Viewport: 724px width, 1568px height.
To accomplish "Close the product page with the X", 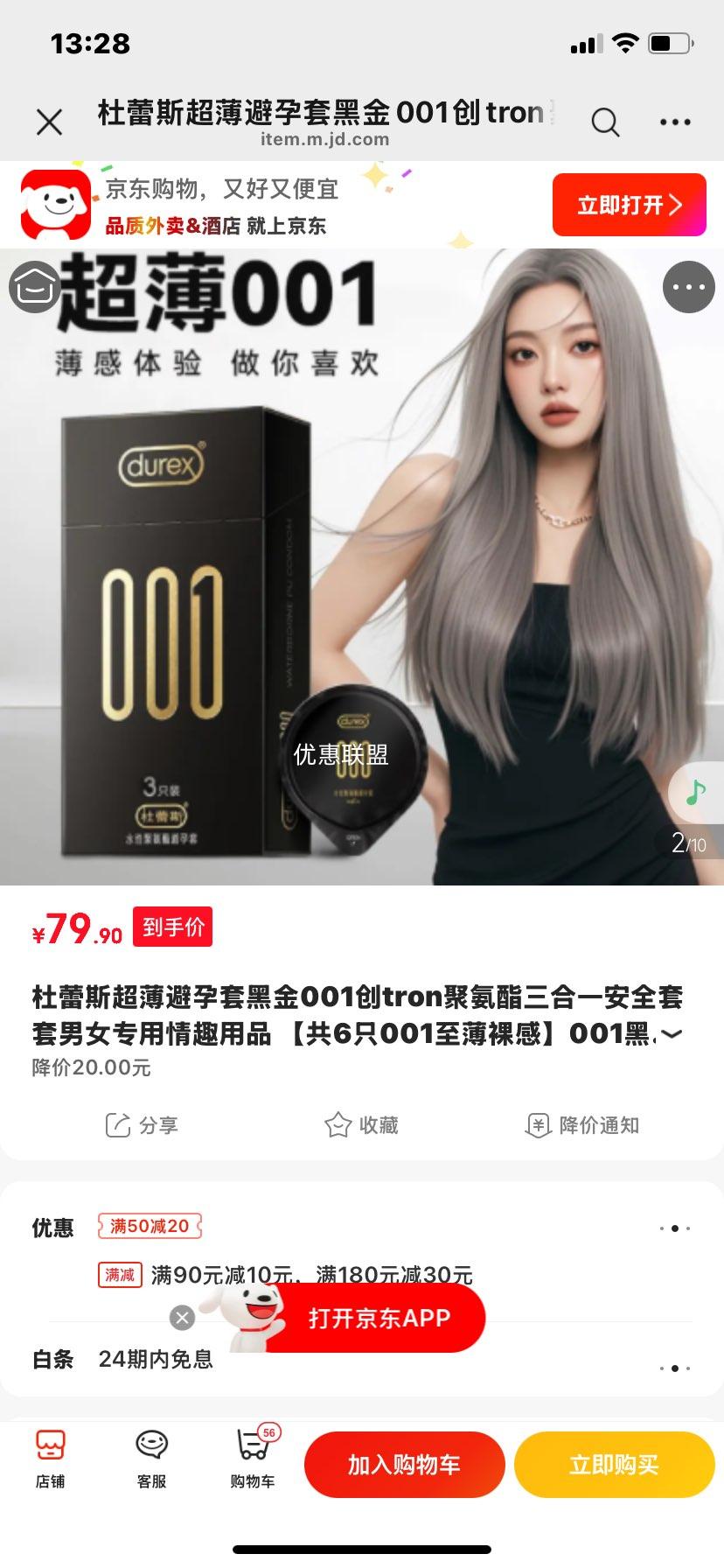I will [50, 122].
